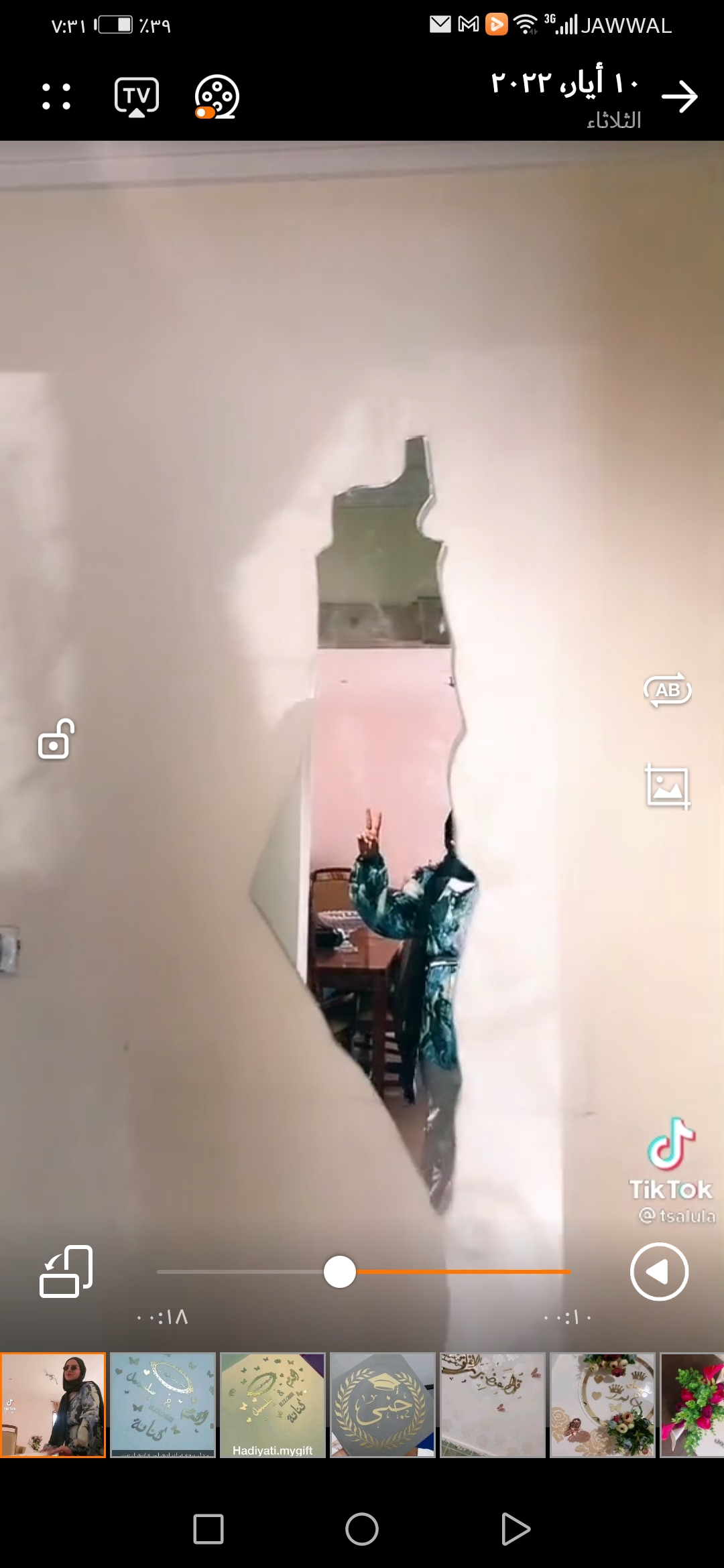Go back using the top arrow

[x=679, y=97]
